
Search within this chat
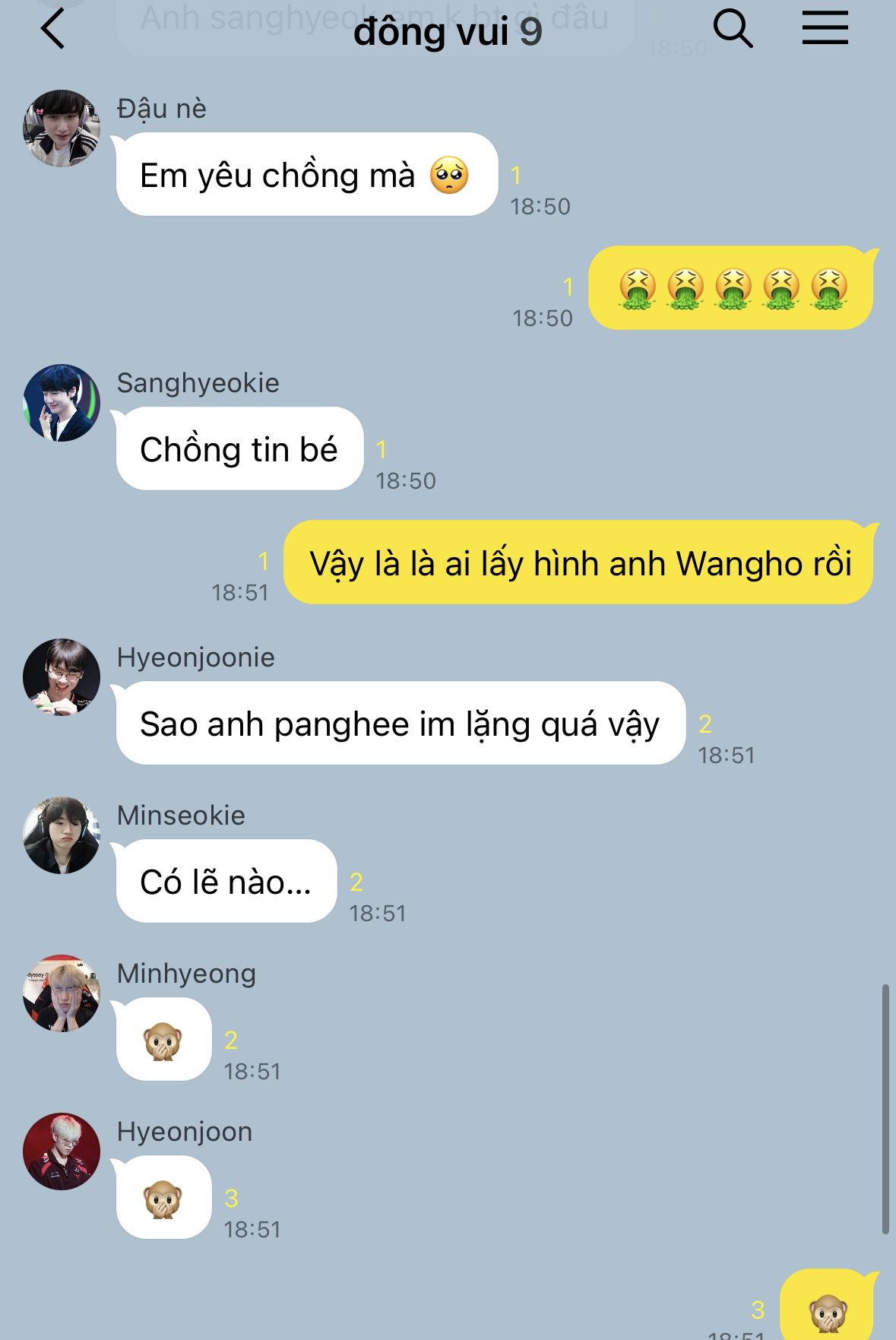(x=733, y=30)
